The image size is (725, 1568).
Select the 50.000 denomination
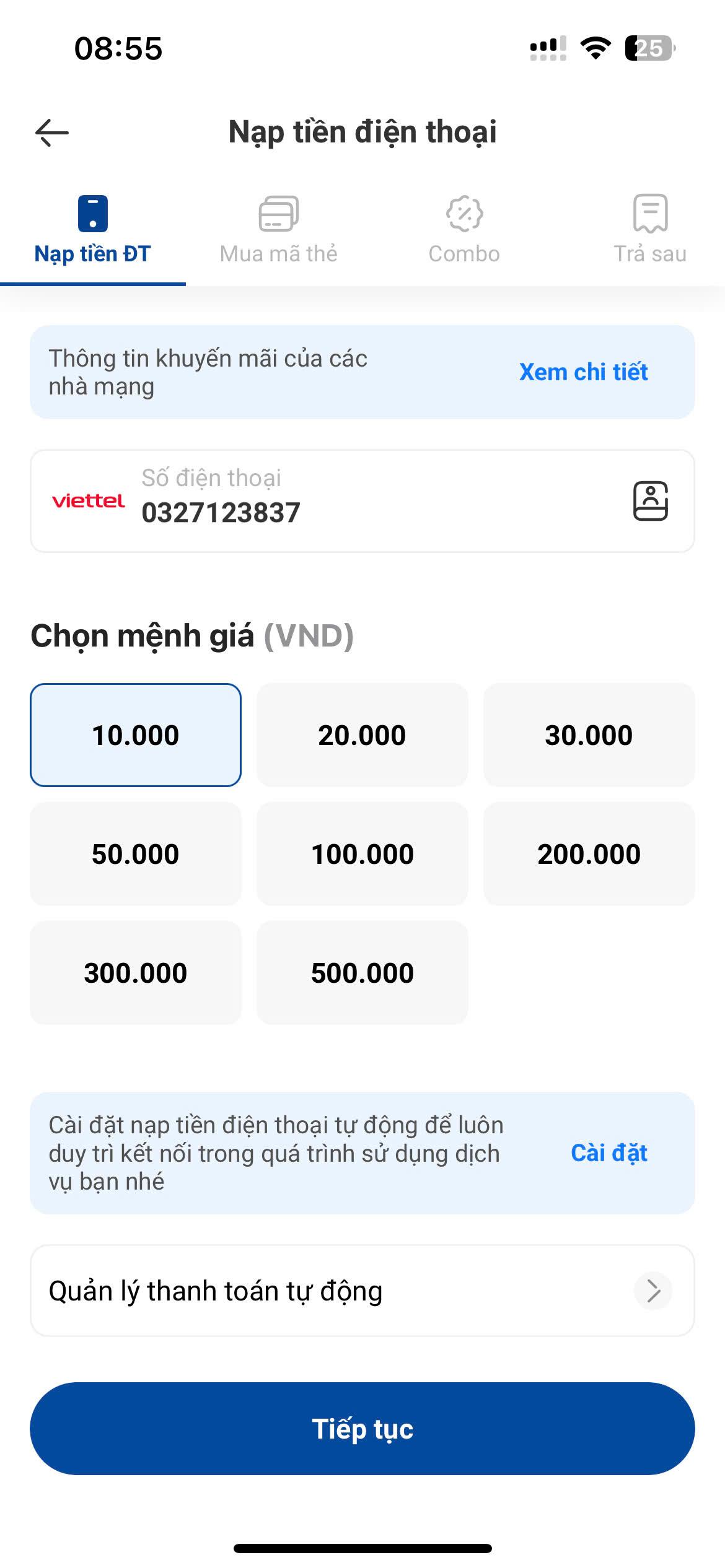136,854
